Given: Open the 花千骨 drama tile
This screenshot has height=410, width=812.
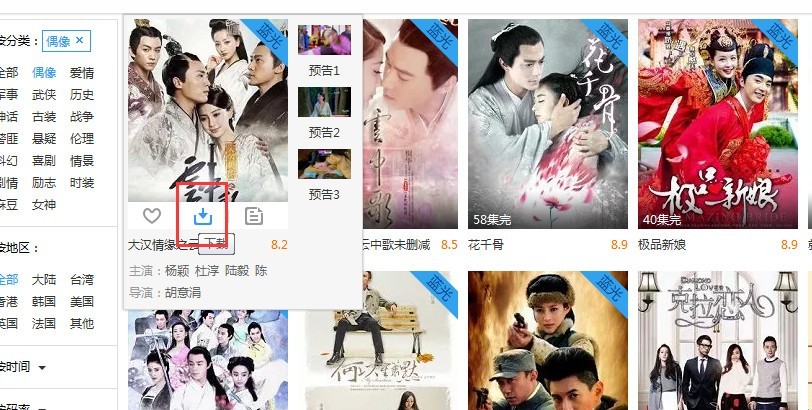Looking at the screenshot, I should point(548,125).
